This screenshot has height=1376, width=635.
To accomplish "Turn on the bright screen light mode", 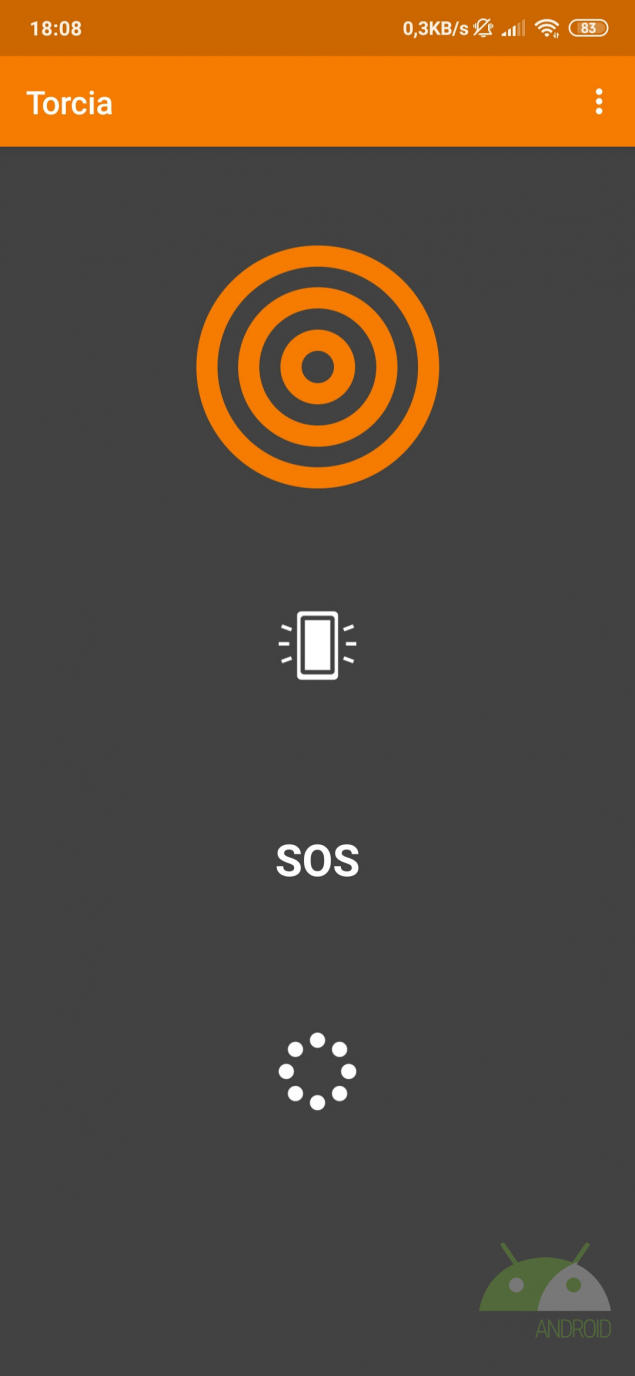I will click(317, 645).
